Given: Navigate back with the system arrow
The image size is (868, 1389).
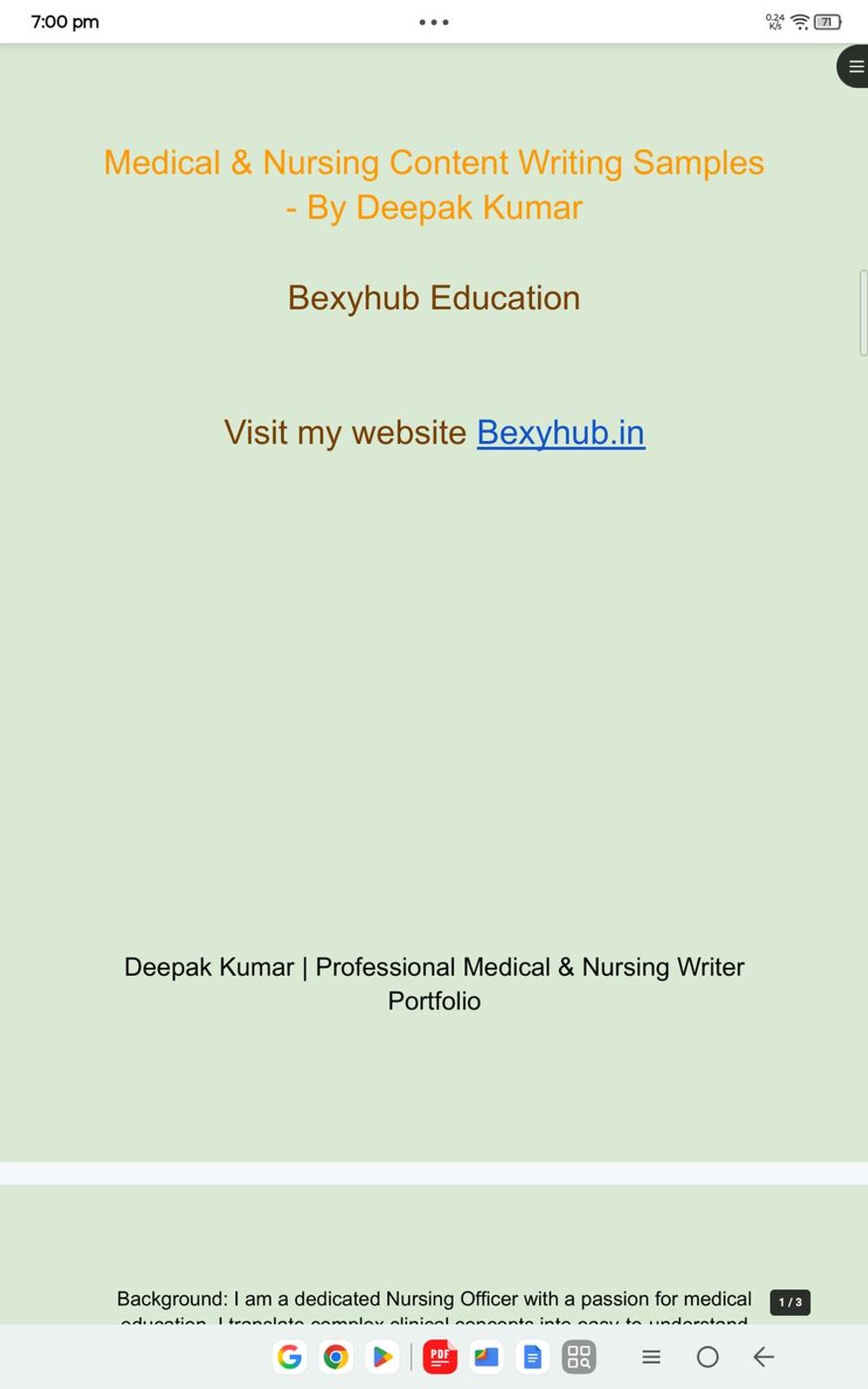Looking at the screenshot, I should pyautogui.click(x=764, y=1357).
